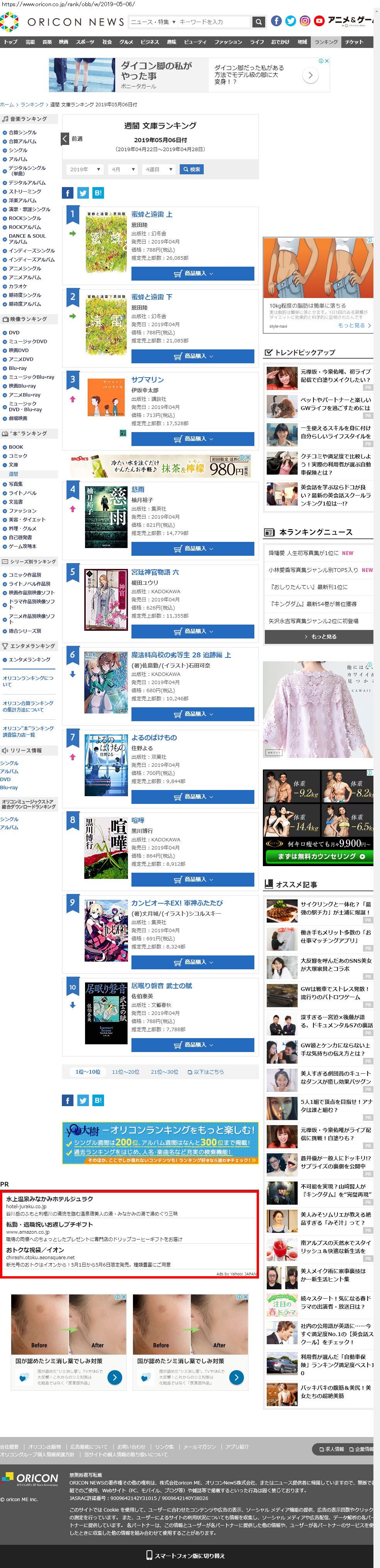Focus the keyword search field

[x=213, y=22]
